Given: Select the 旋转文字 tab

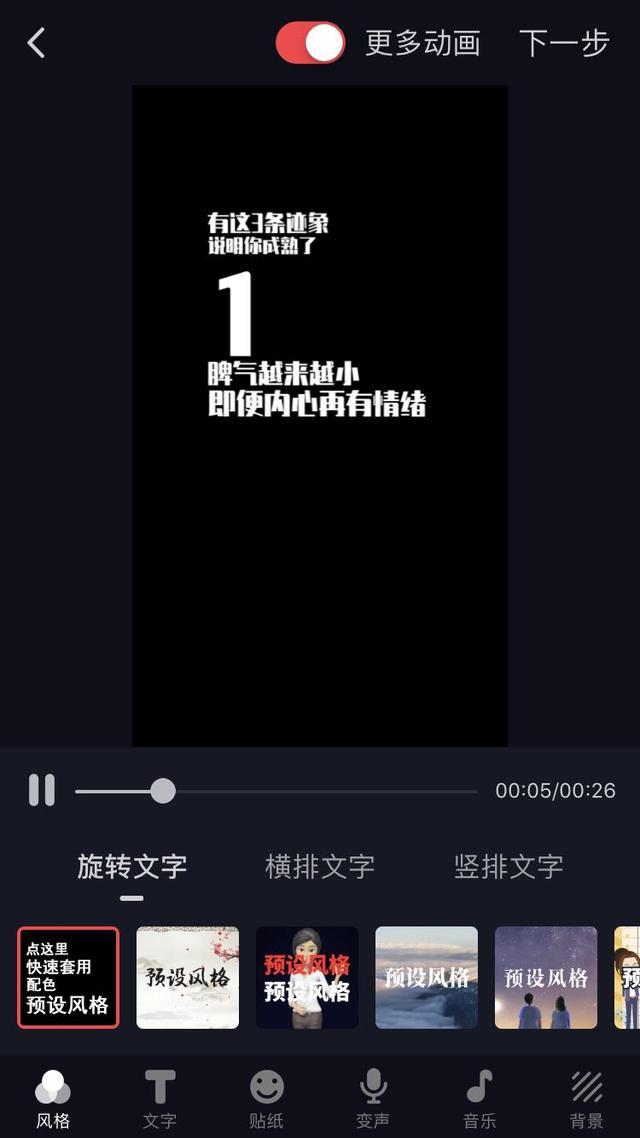Looking at the screenshot, I should tap(132, 867).
